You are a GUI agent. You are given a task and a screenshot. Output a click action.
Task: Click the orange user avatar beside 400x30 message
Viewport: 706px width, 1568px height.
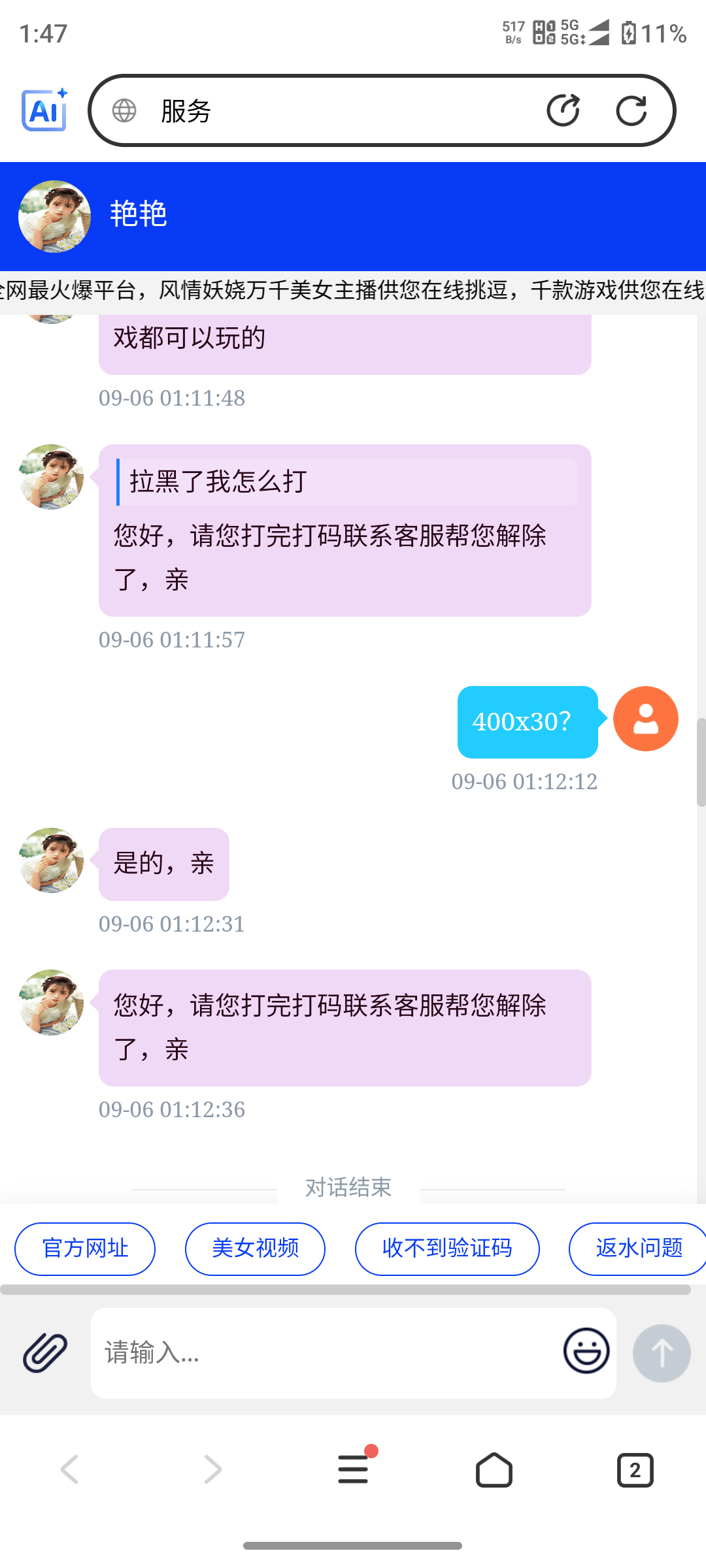[x=646, y=718]
